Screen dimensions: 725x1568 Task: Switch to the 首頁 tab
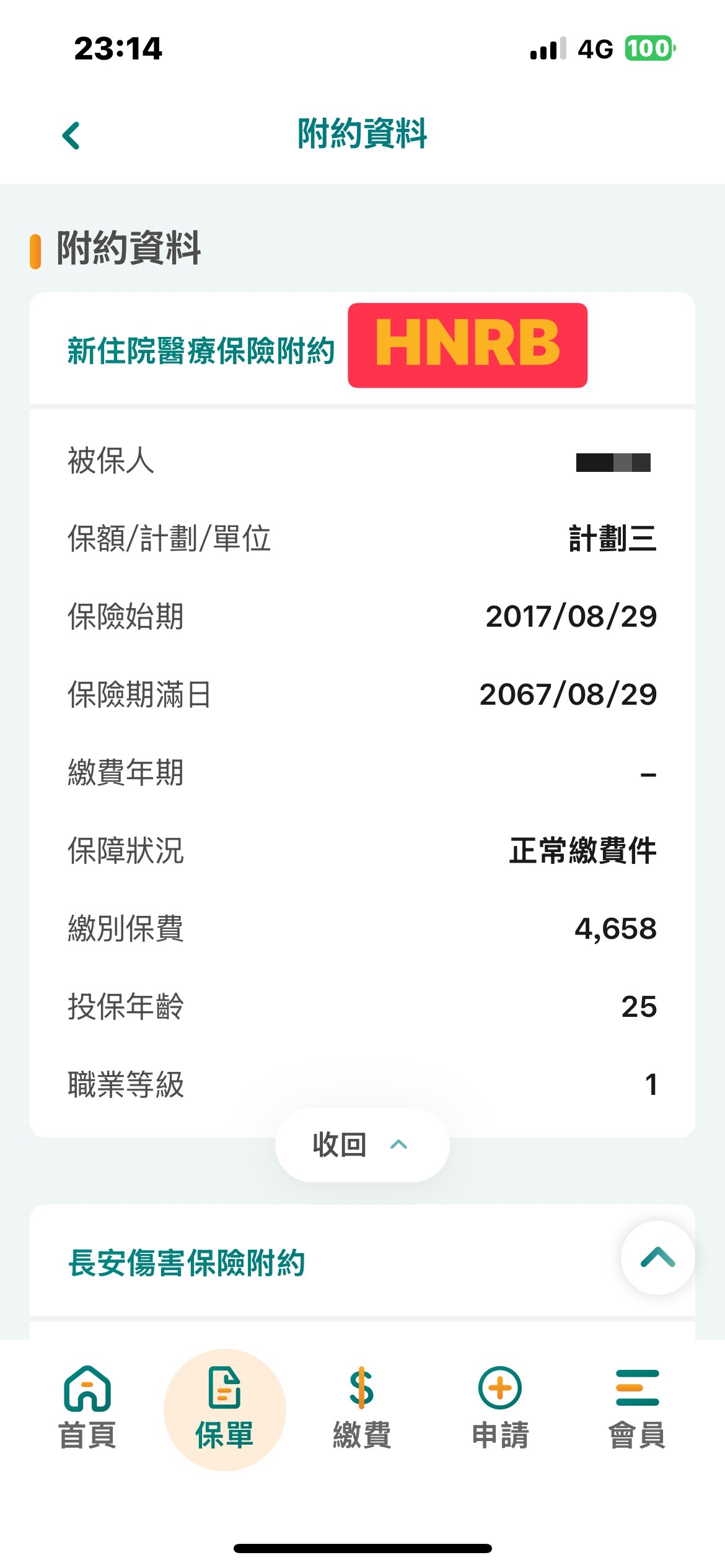click(87, 1408)
